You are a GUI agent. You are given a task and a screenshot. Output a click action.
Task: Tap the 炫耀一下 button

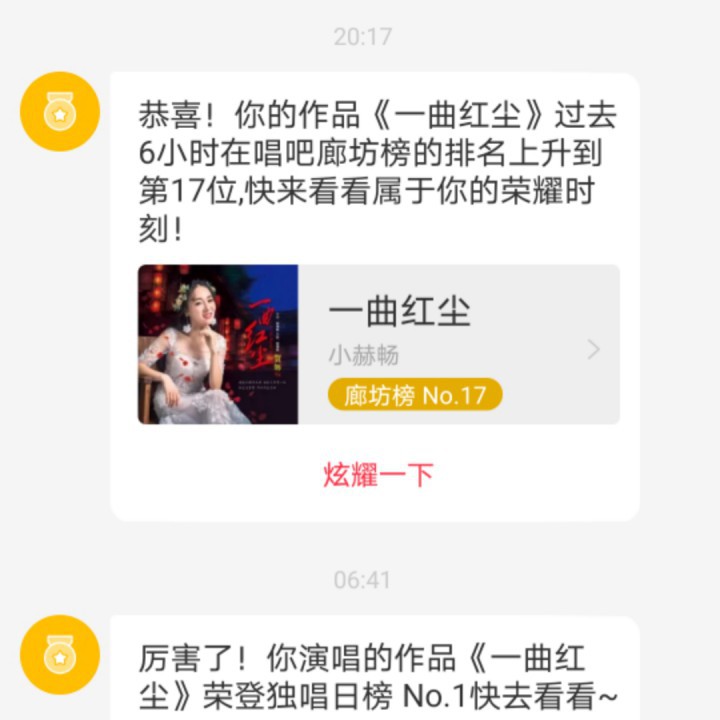pyautogui.click(x=378, y=474)
